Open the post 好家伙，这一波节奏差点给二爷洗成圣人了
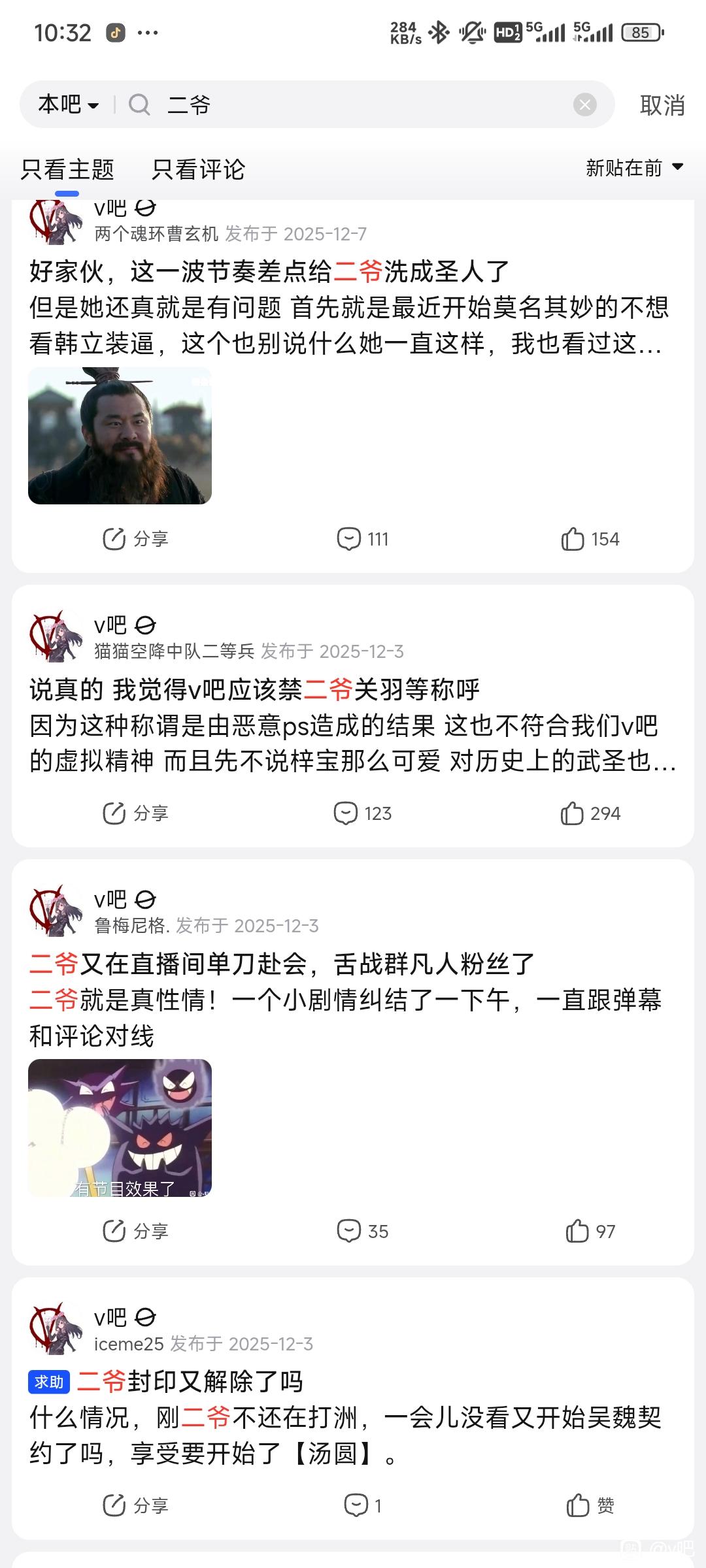The height and width of the screenshot is (1568, 706). [269, 272]
